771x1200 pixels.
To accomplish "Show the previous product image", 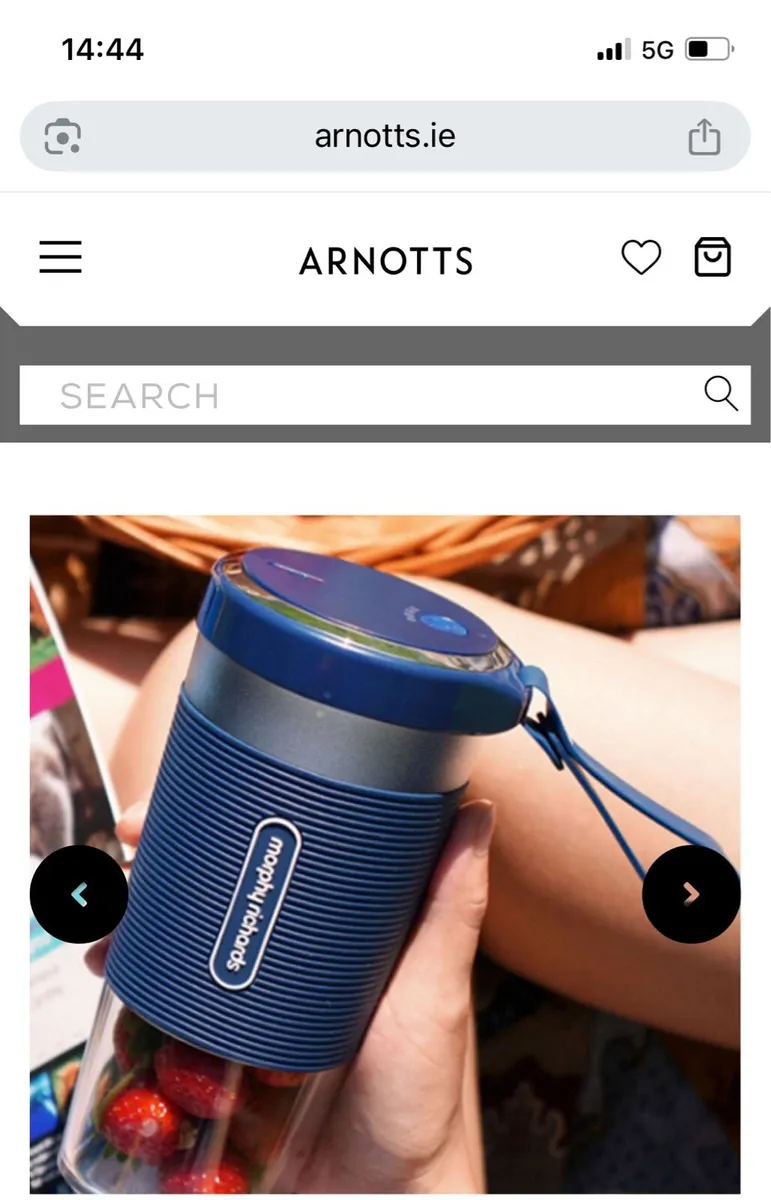I will tap(79, 894).
